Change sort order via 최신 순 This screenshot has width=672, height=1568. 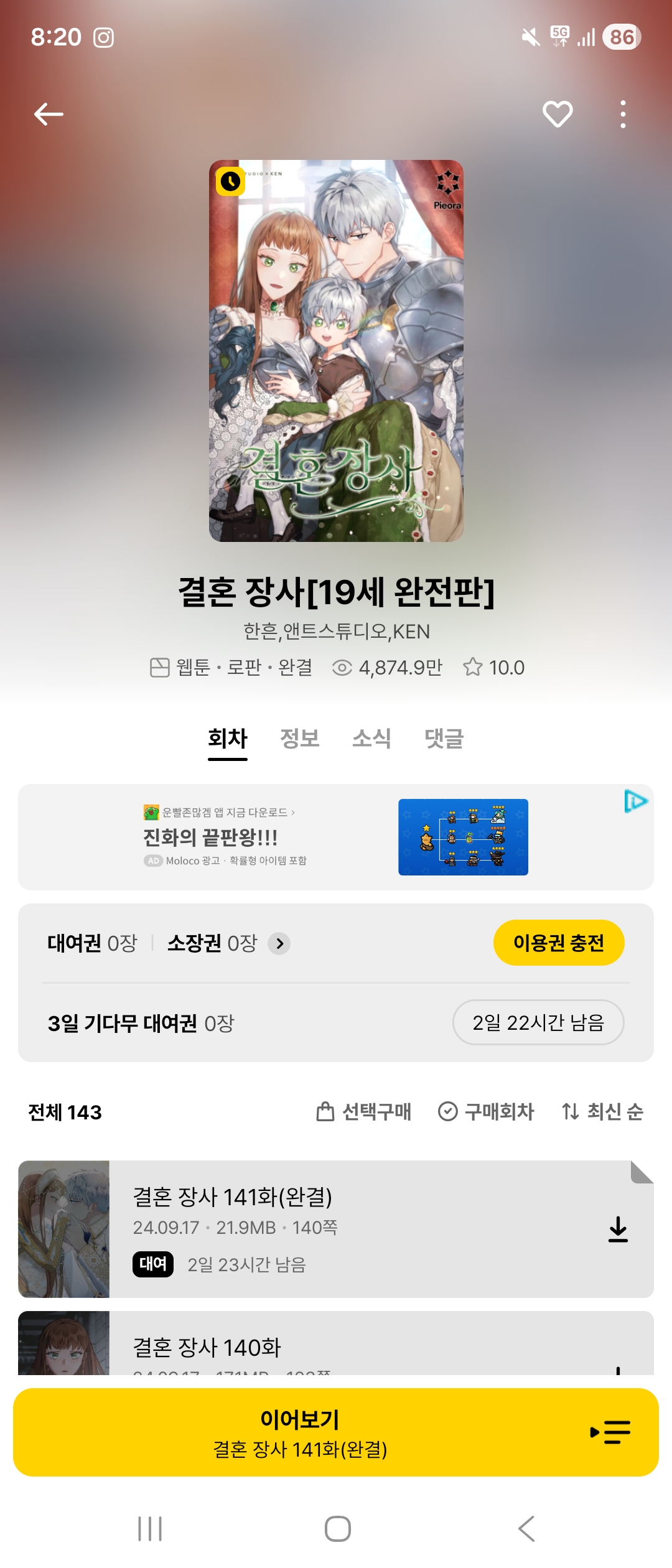(602, 1111)
